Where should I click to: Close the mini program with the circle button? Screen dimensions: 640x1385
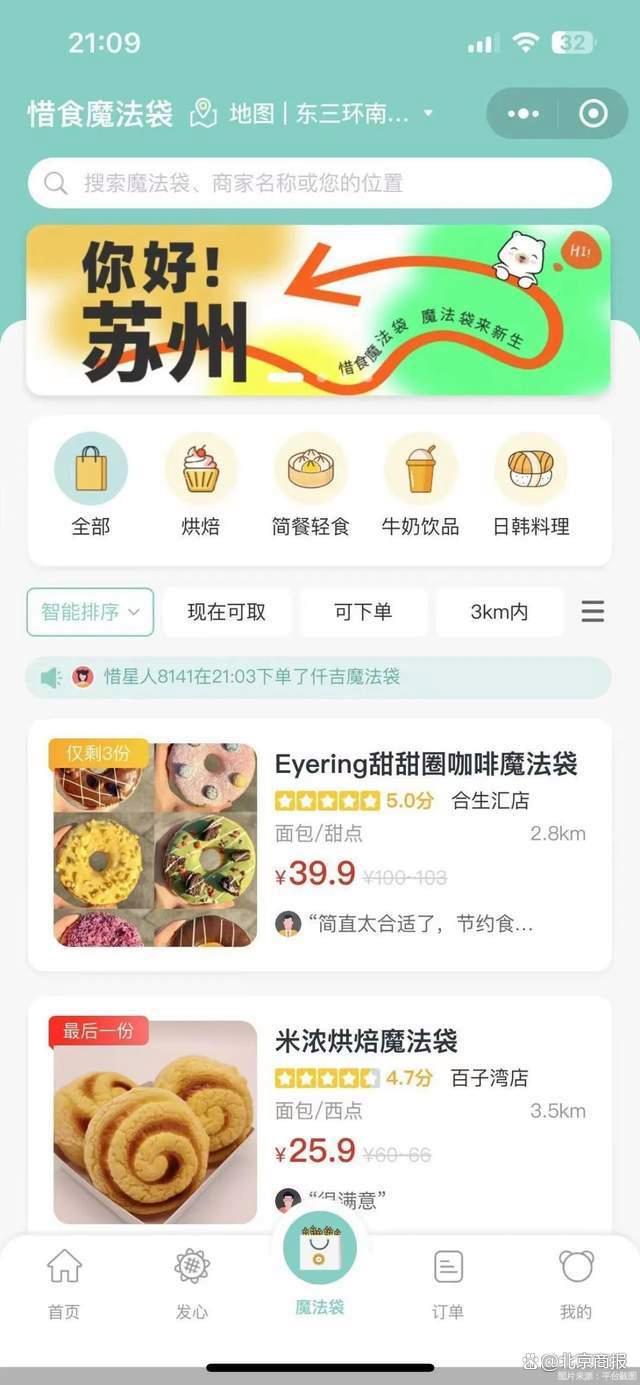pos(593,114)
